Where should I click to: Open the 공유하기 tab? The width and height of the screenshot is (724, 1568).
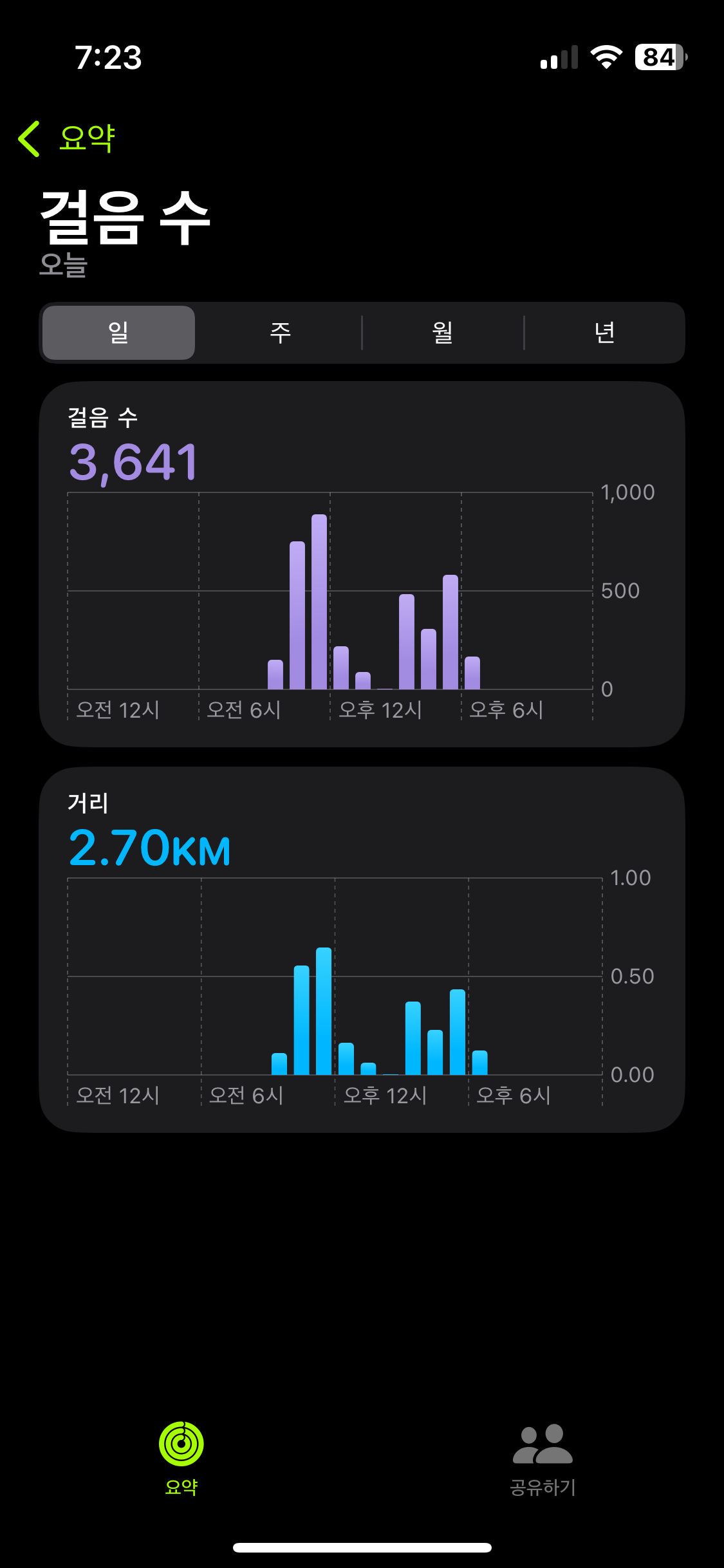tap(543, 1457)
